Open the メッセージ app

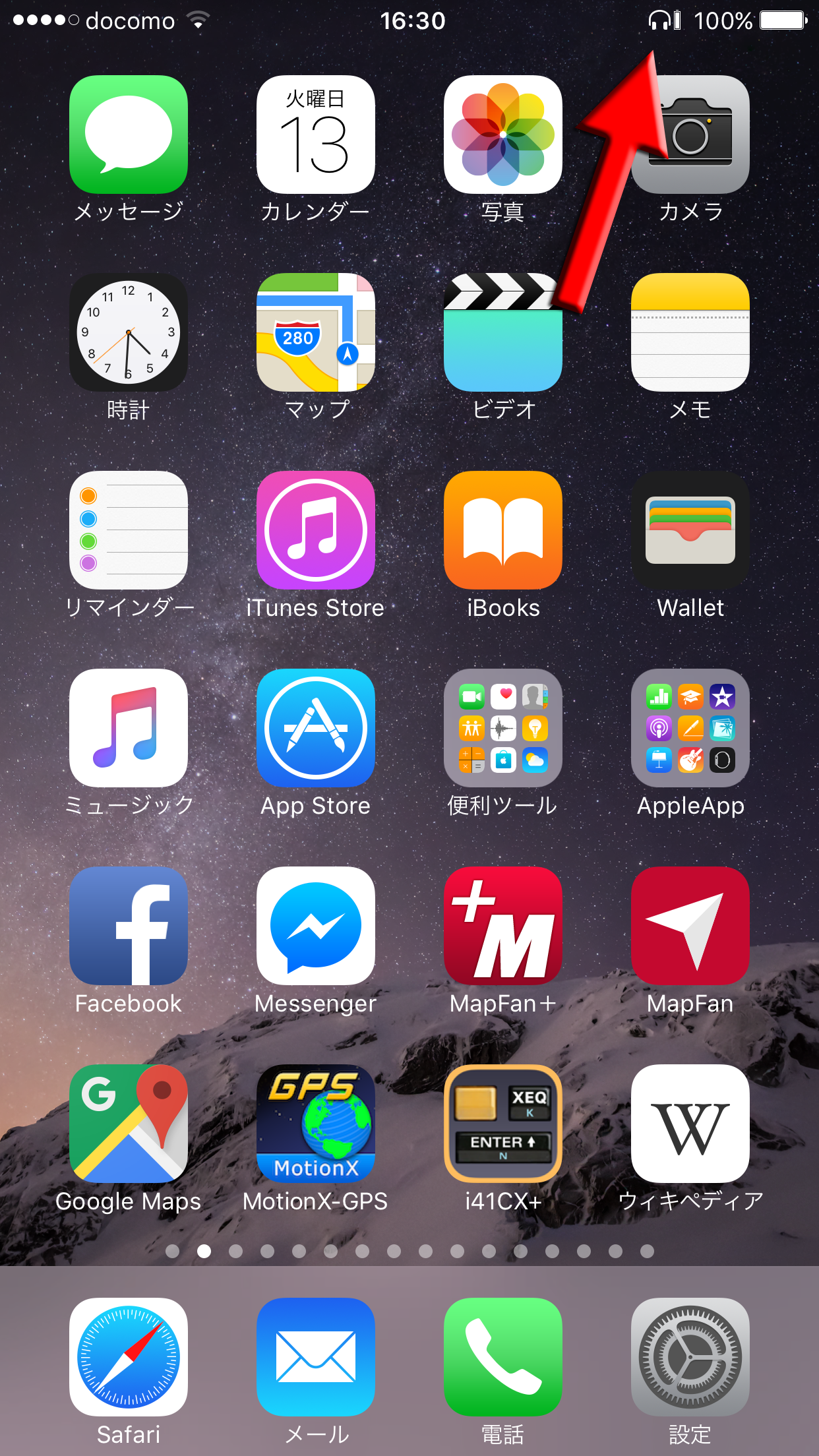pos(129,135)
